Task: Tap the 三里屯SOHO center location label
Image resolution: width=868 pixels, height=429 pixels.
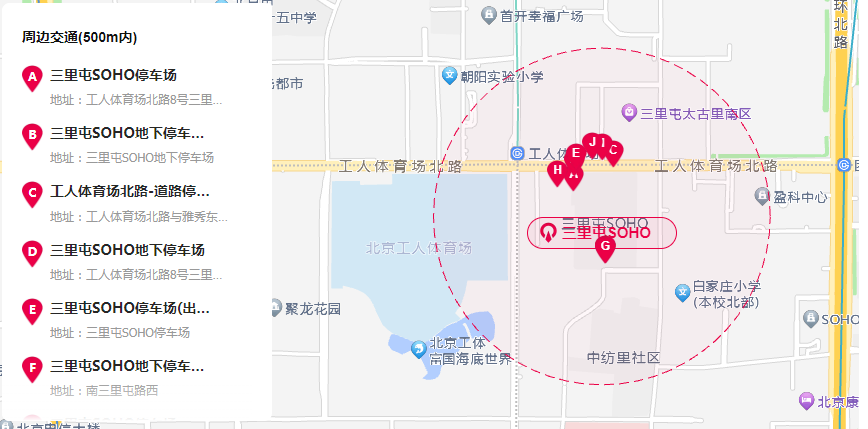Action: (x=602, y=233)
